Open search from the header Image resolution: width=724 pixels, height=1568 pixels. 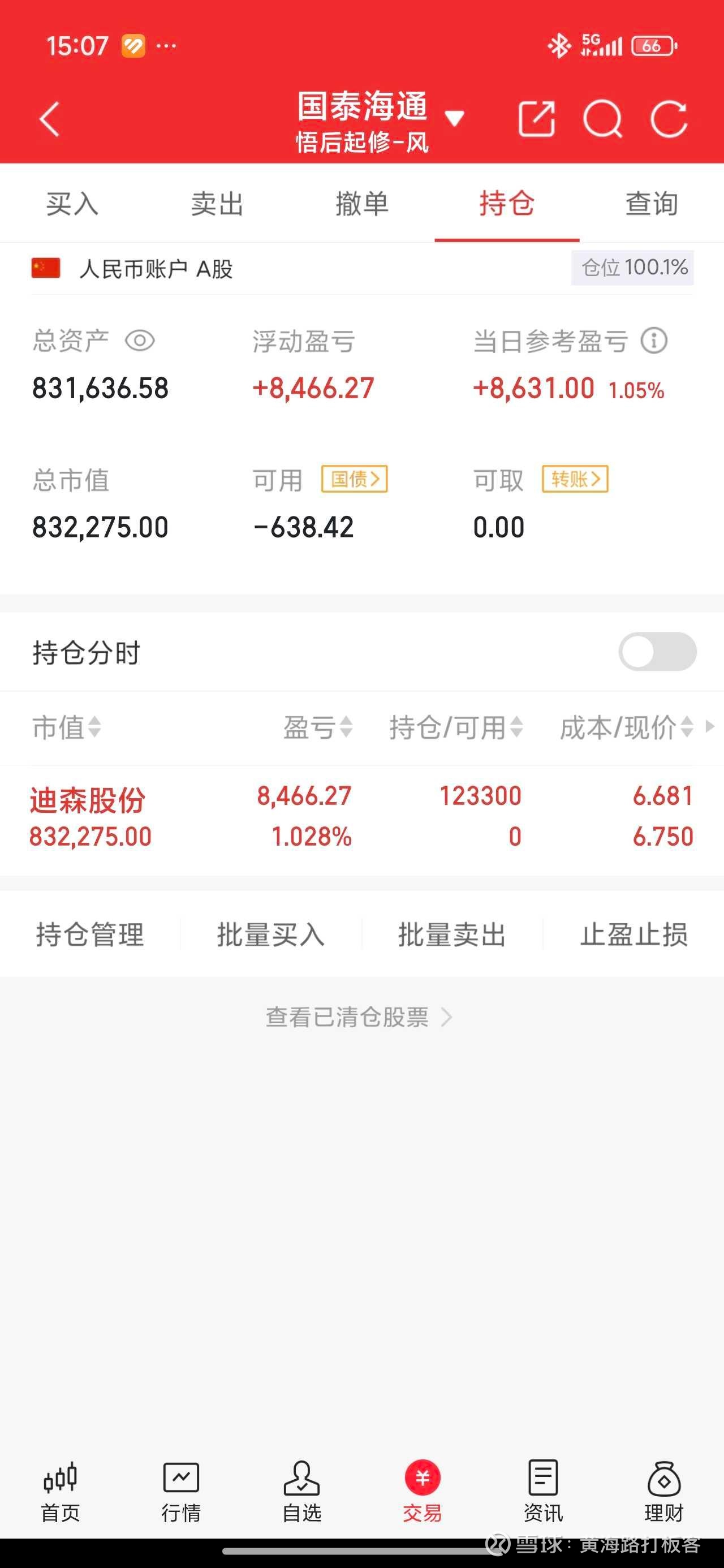click(x=603, y=119)
